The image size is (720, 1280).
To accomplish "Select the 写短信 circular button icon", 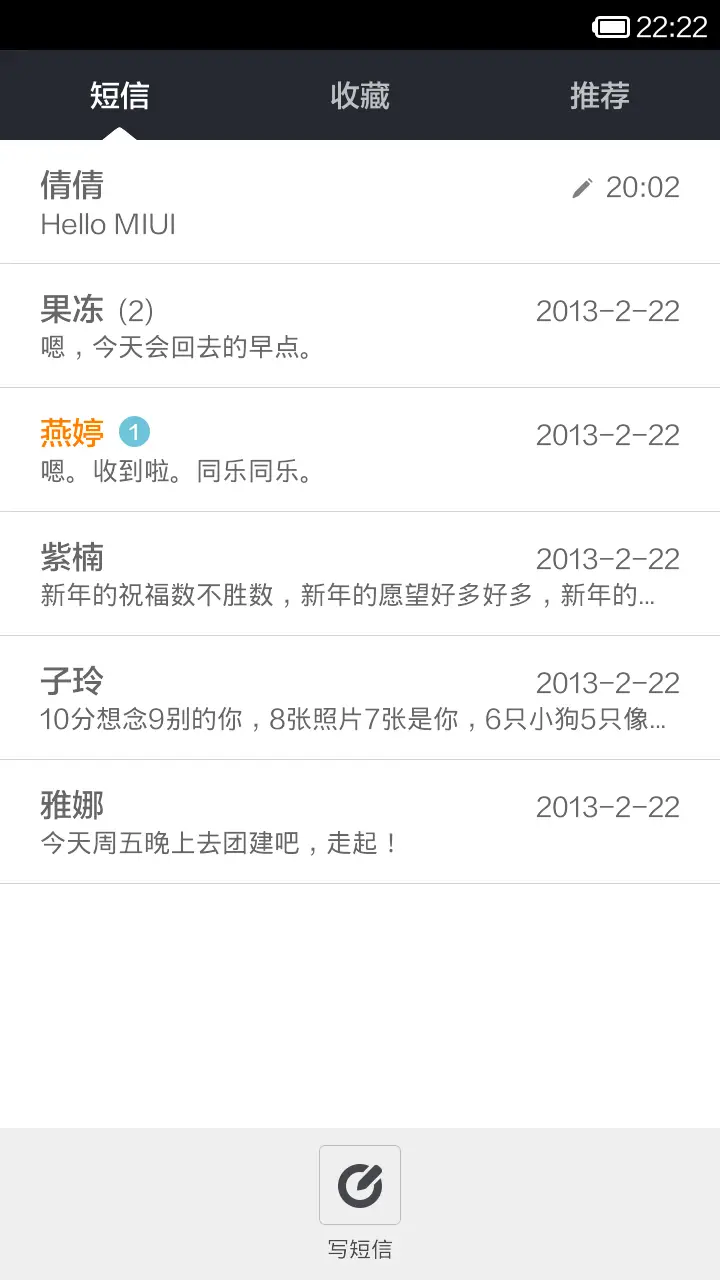I will (359, 1184).
